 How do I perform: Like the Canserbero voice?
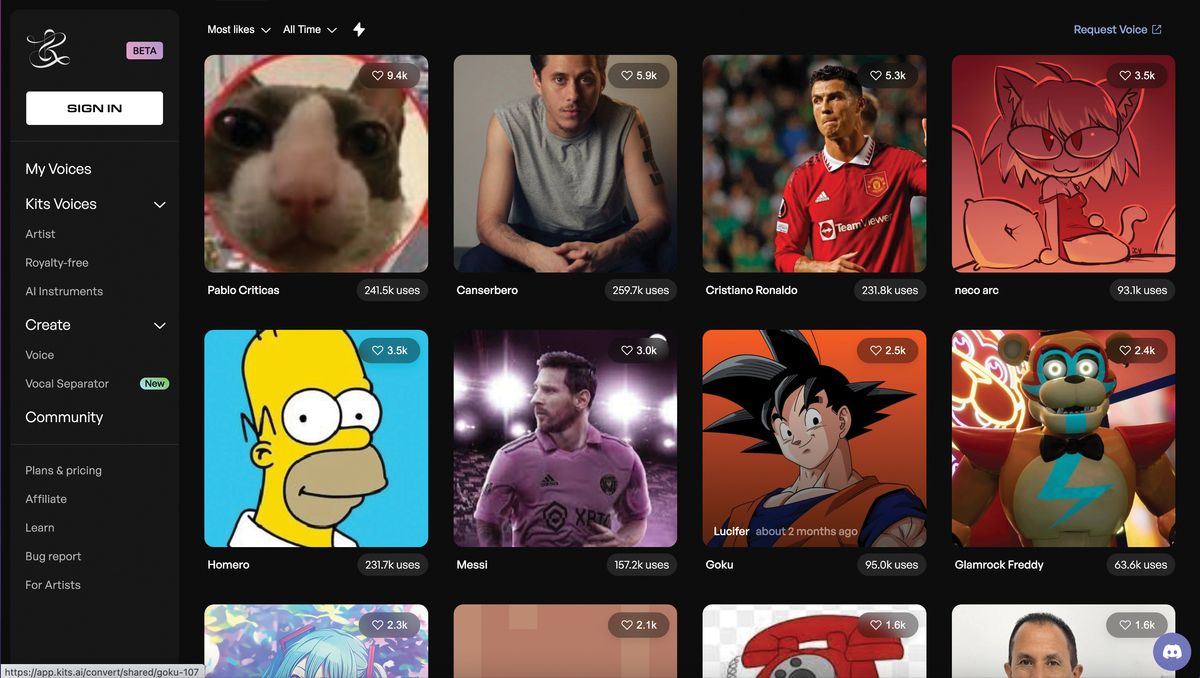pos(638,76)
